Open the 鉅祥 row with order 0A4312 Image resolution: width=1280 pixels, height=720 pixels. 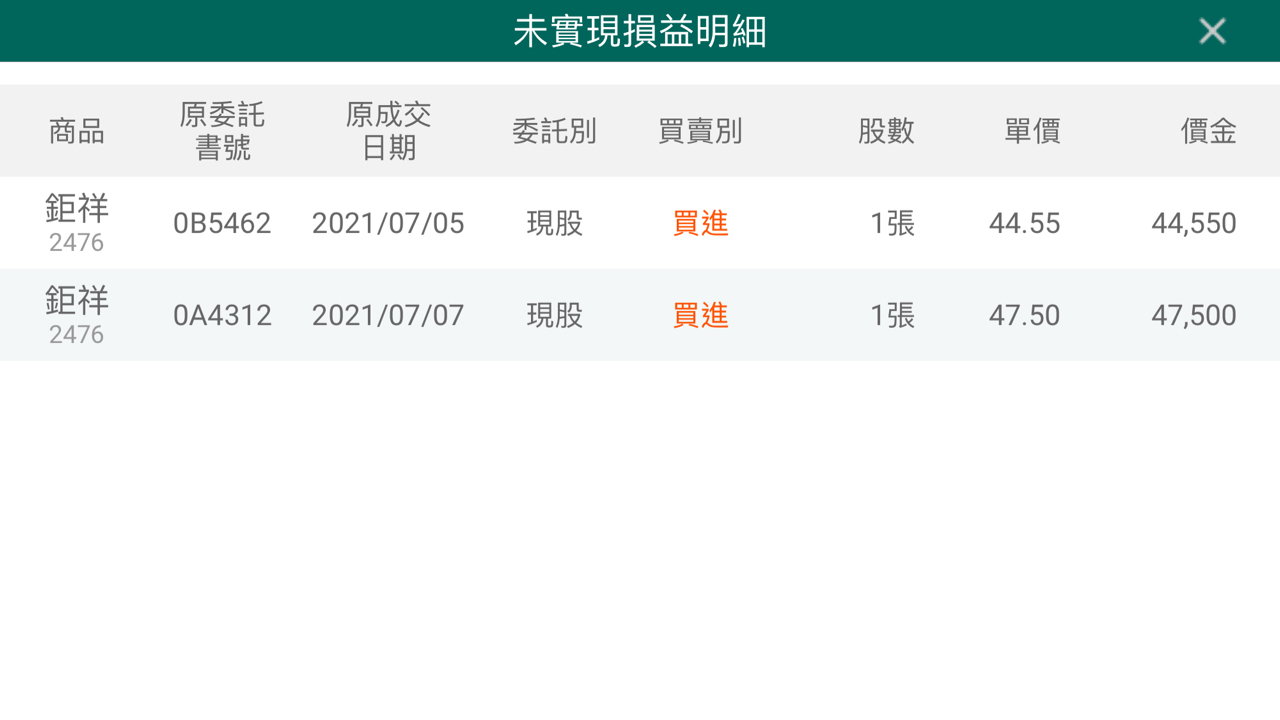[640, 315]
